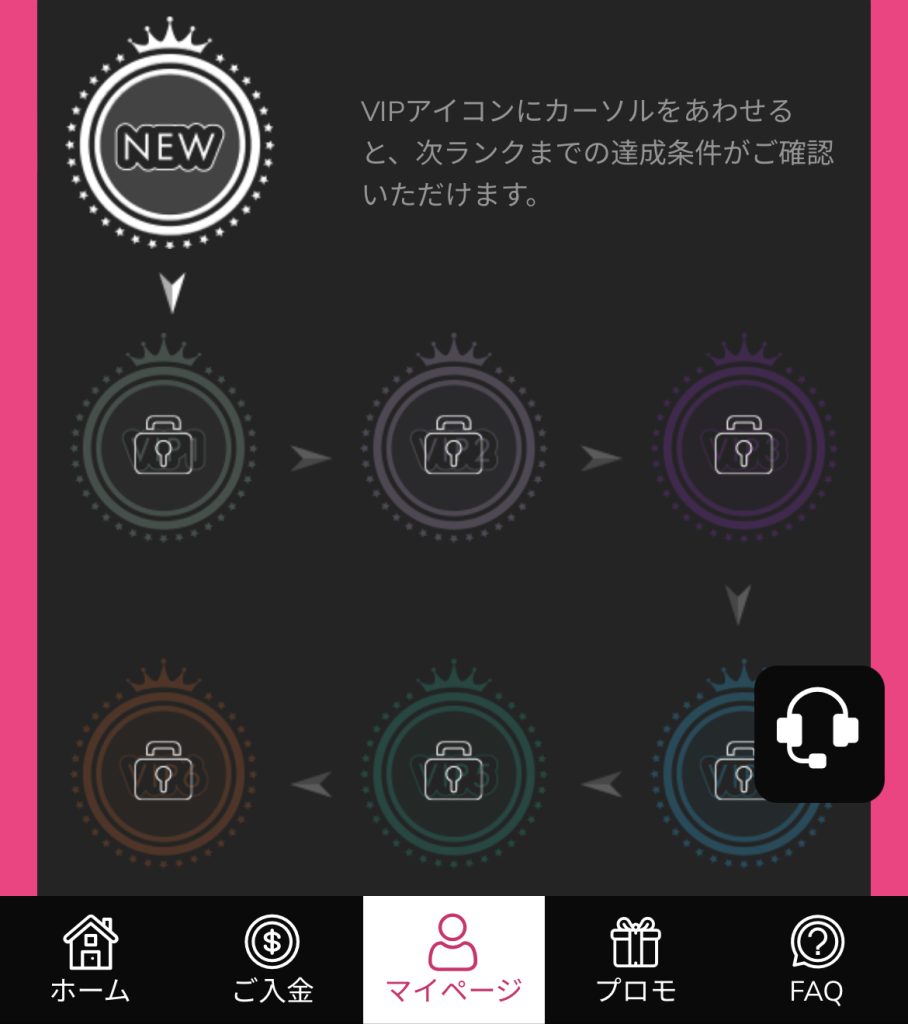
Task: Select the locked green VIP badge under NEW
Action: [162, 446]
